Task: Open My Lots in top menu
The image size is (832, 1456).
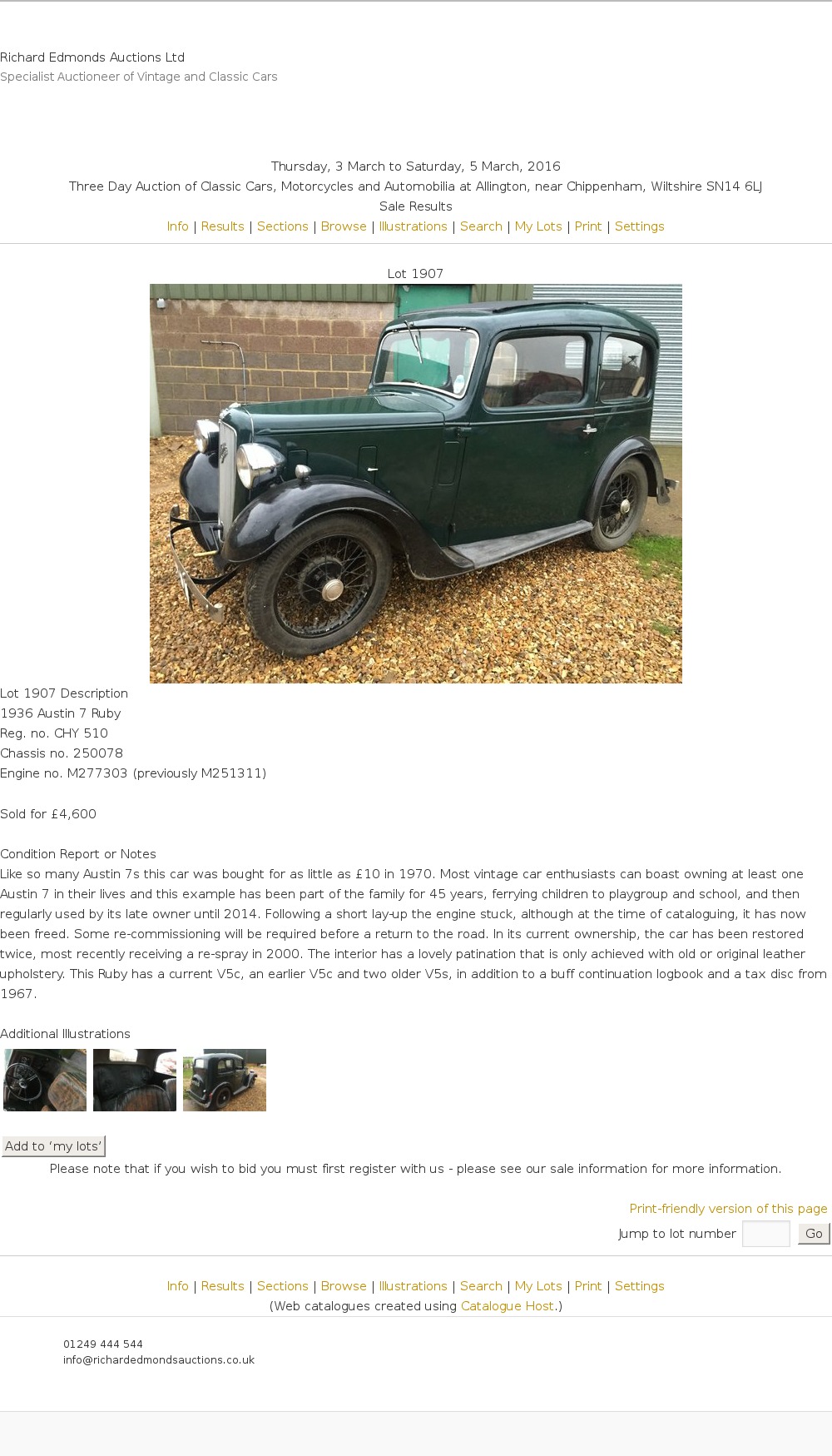Action: (538, 226)
